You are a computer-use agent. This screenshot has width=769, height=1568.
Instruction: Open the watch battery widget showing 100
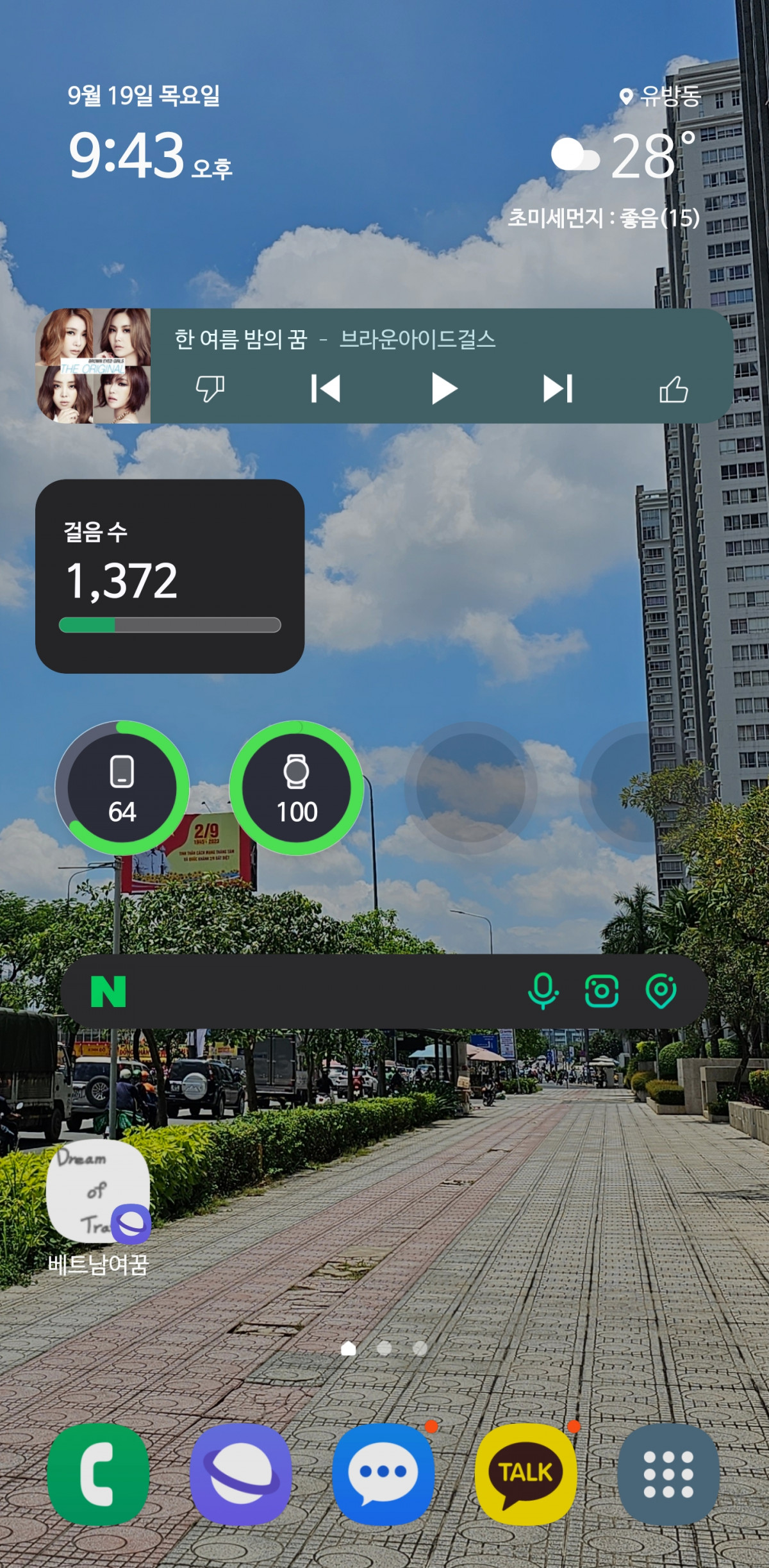click(297, 788)
